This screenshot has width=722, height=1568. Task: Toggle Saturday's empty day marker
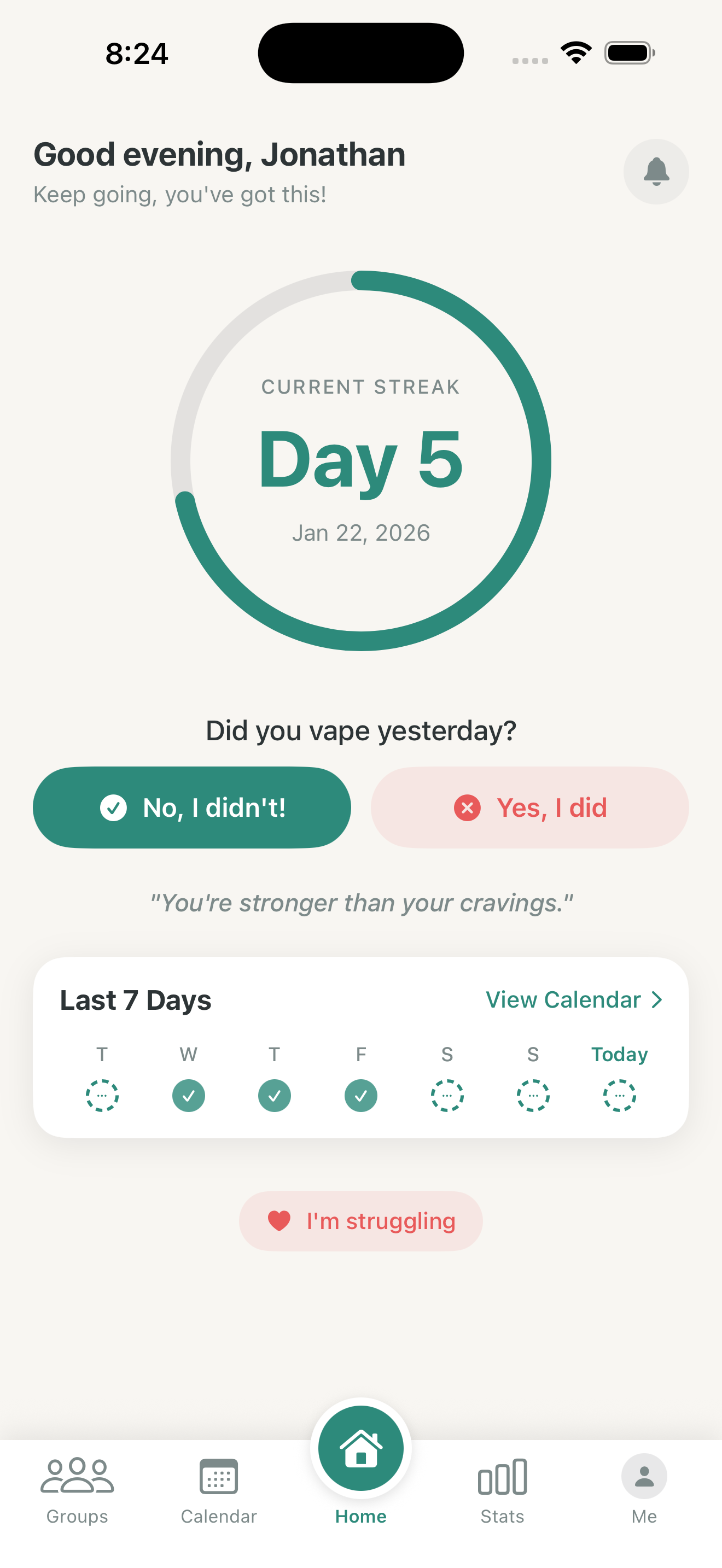[447, 1095]
